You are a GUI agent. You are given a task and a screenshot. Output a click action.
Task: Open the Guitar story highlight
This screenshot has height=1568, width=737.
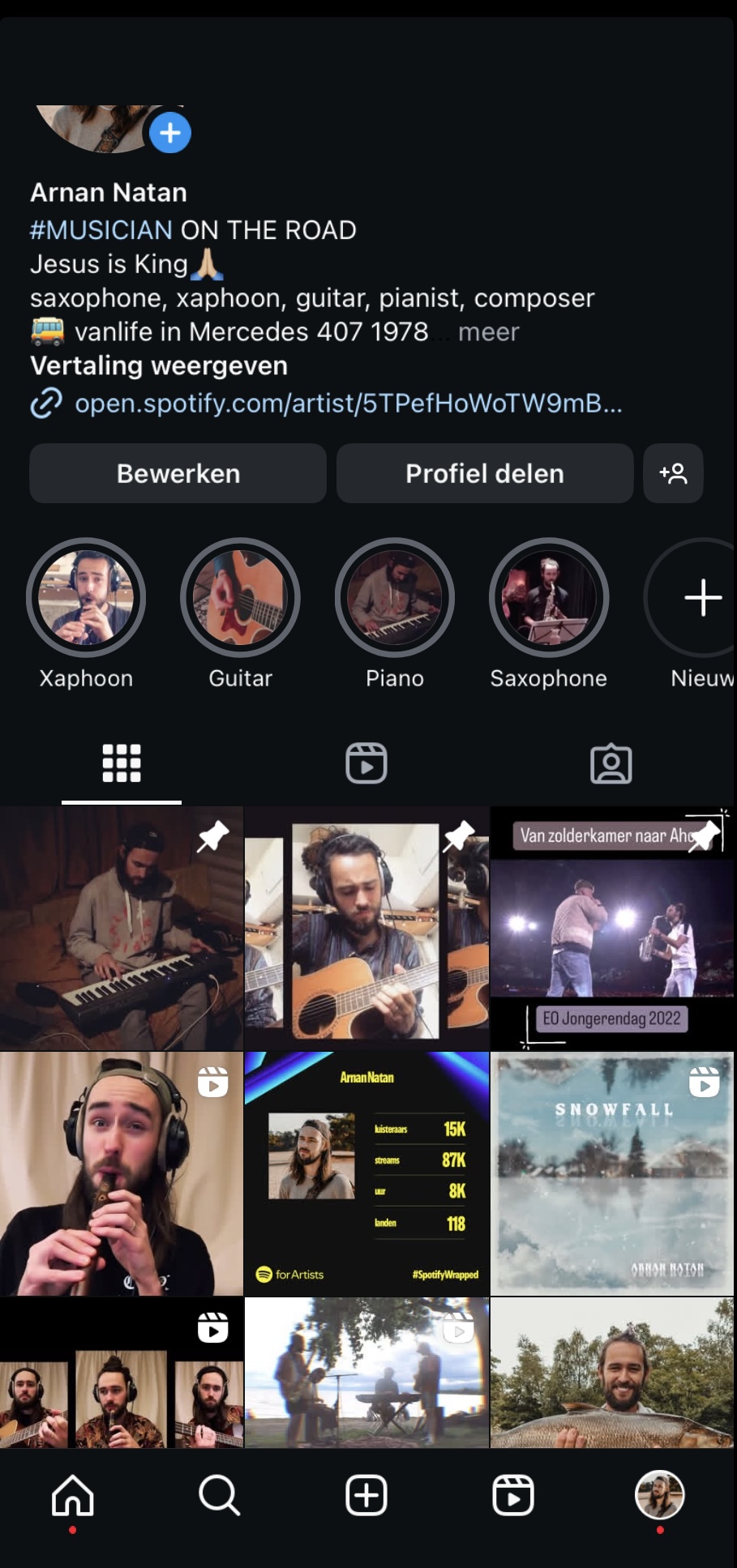(240, 598)
